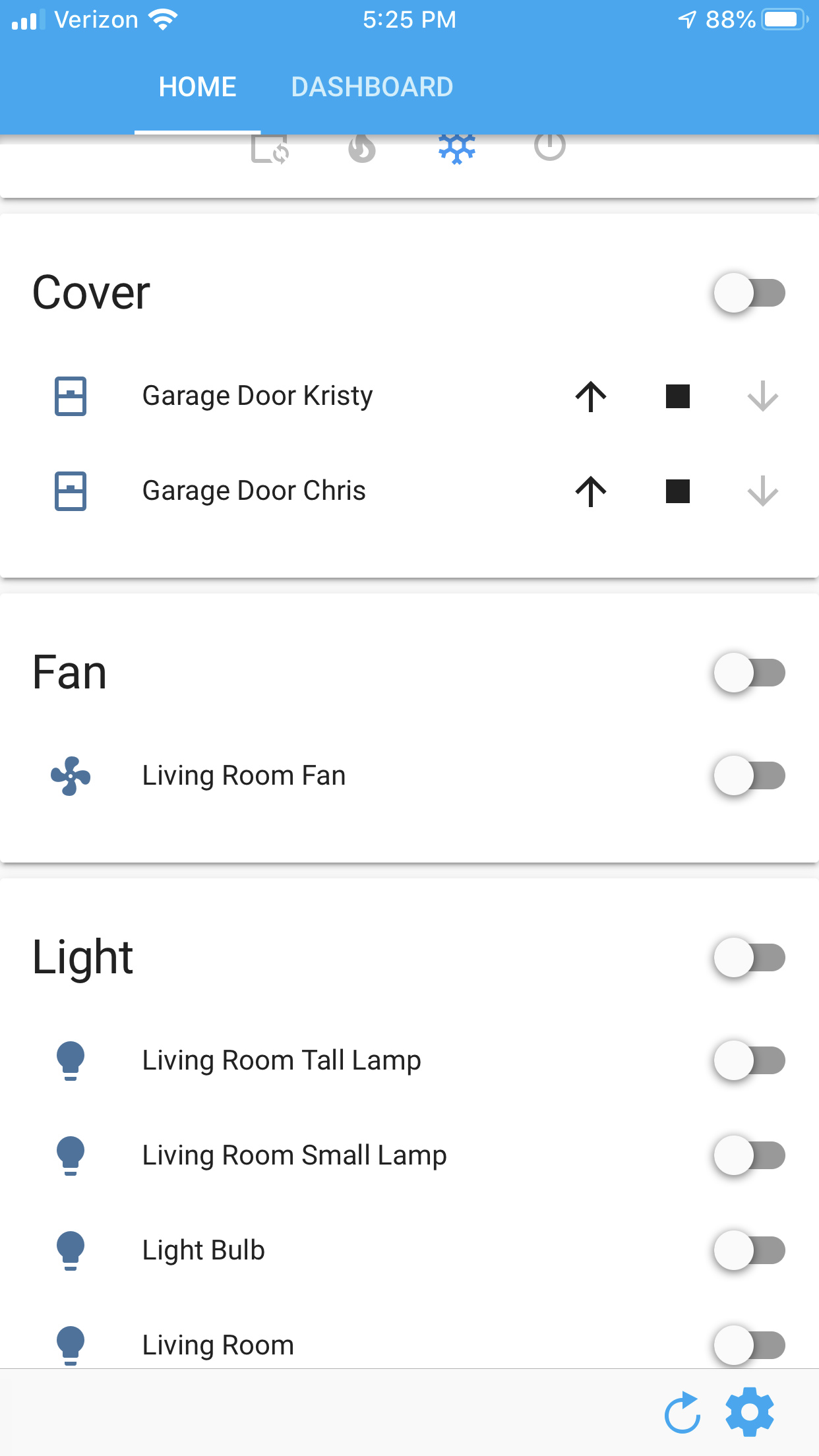Toggle the Living Room Small Lamp
This screenshot has width=819, height=1456.
point(748,1155)
